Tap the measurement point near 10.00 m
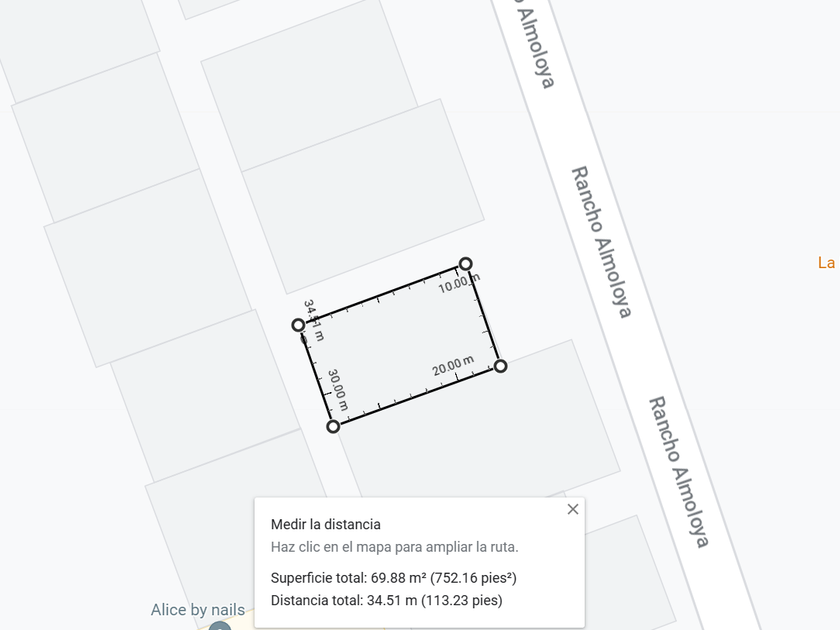The width and height of the screenshot is (840, 630). (x=466, y=264)
